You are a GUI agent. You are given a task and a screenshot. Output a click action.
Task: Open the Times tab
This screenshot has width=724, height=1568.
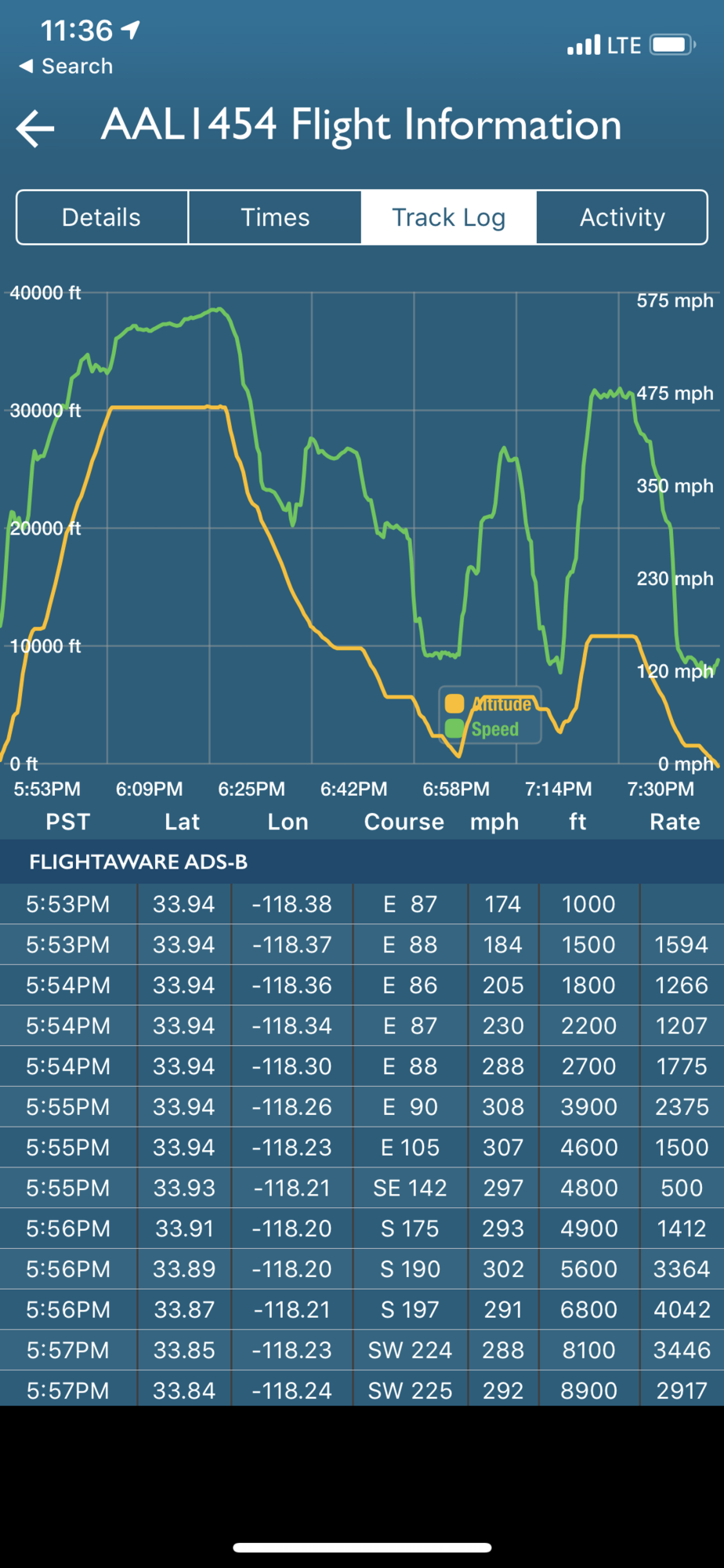pyautogui.click(x=275, y=217)
